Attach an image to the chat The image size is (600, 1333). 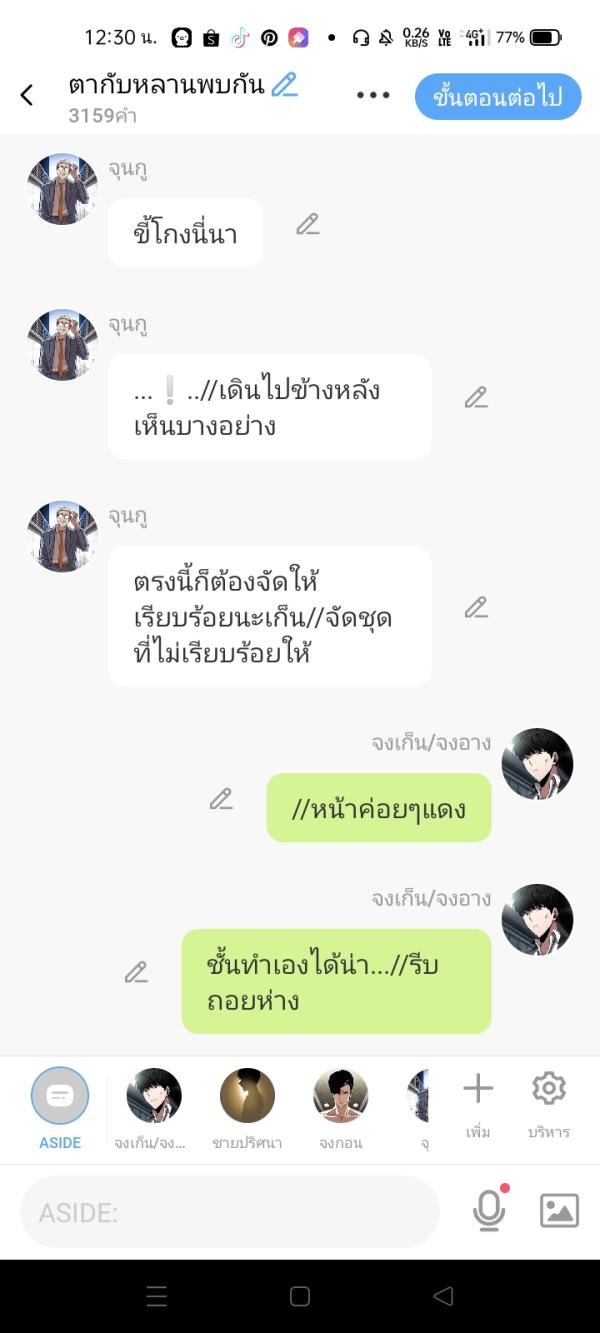pyautogui.click(x=559, y=1211)
